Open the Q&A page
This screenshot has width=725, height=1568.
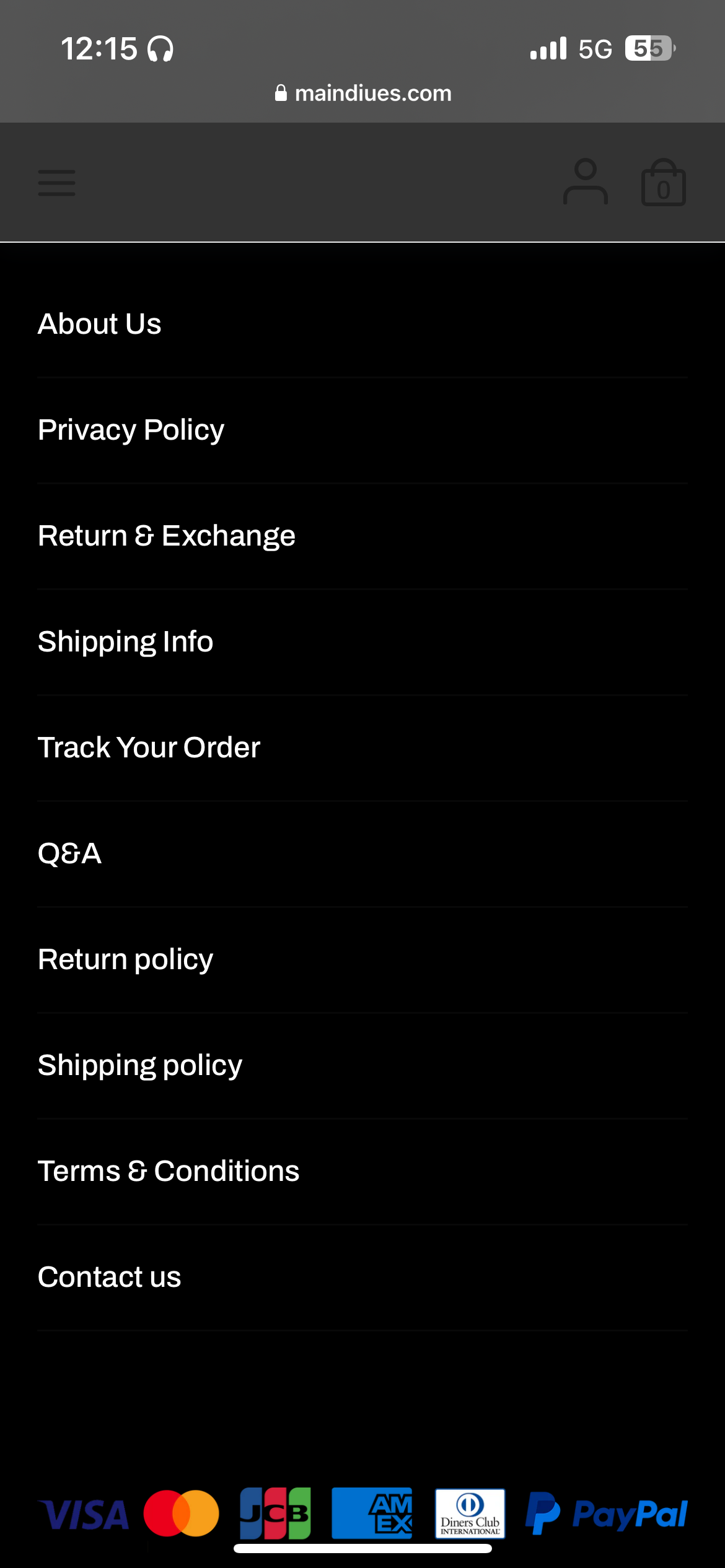(x=69, y=853)
